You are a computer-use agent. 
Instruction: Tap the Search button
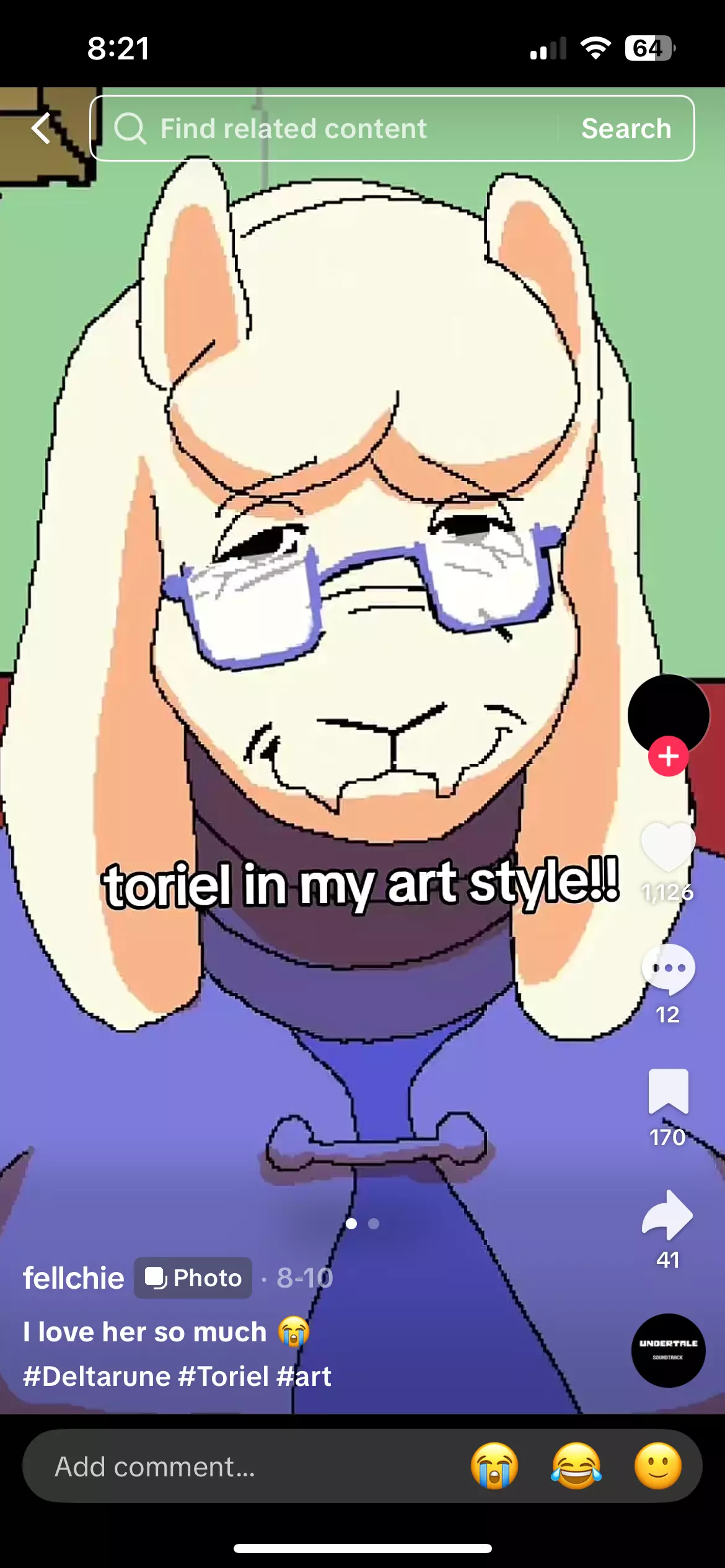pyautogui.click(x=626, y=129)
